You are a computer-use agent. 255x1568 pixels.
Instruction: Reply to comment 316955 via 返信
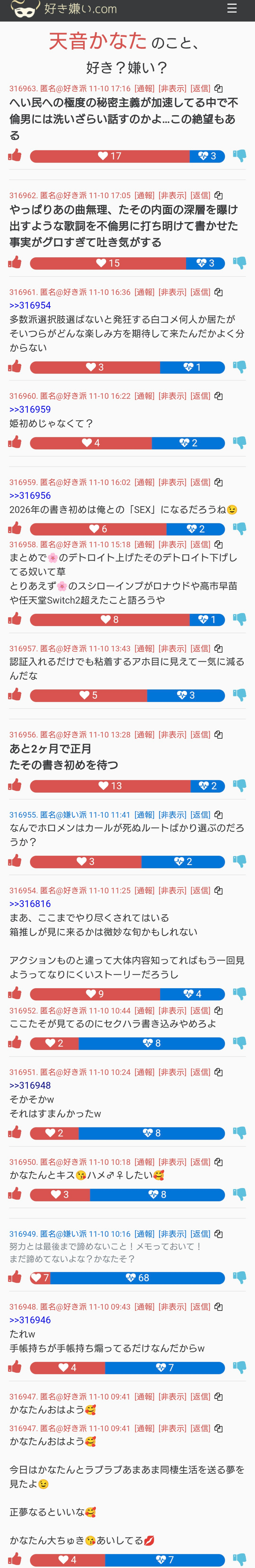[200, 814]
